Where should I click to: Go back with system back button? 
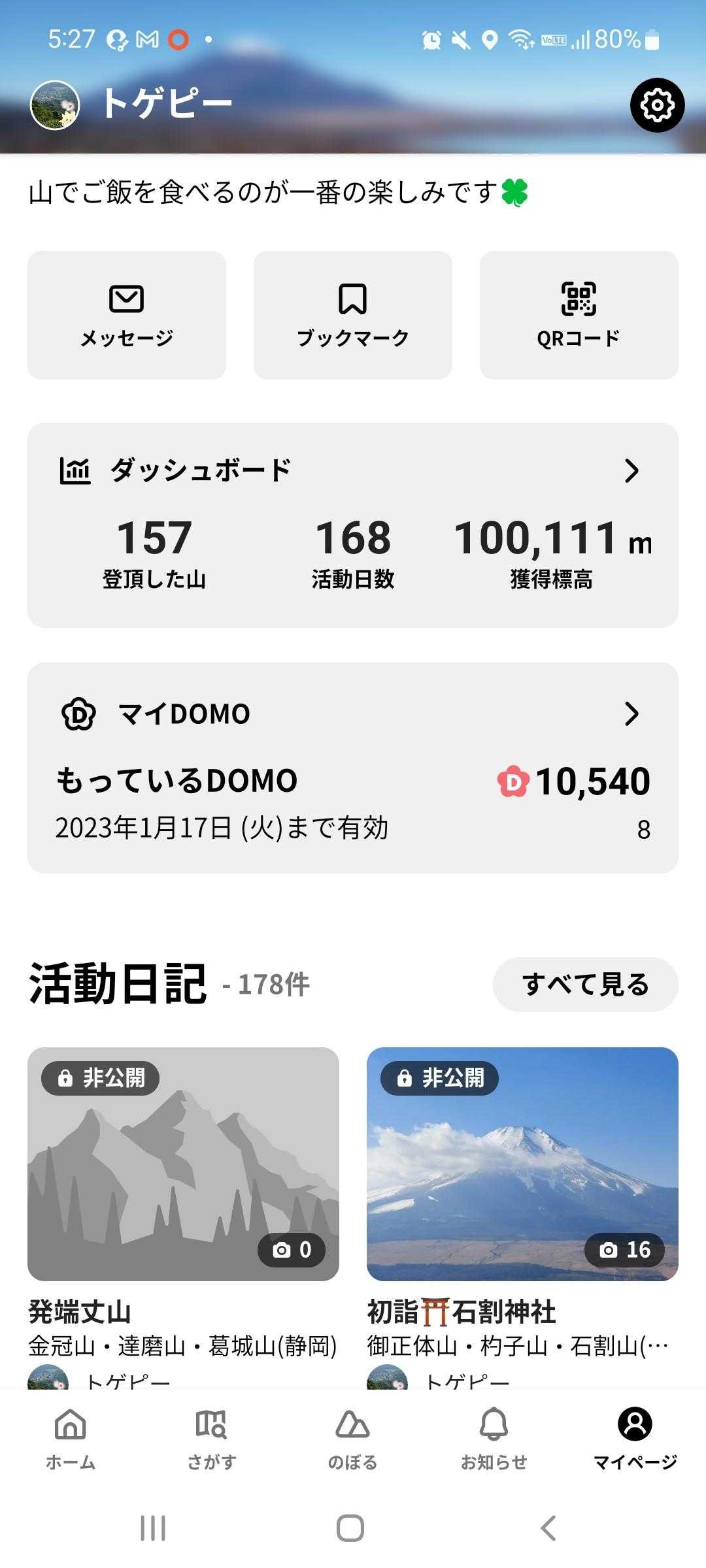coord(548,1527)
